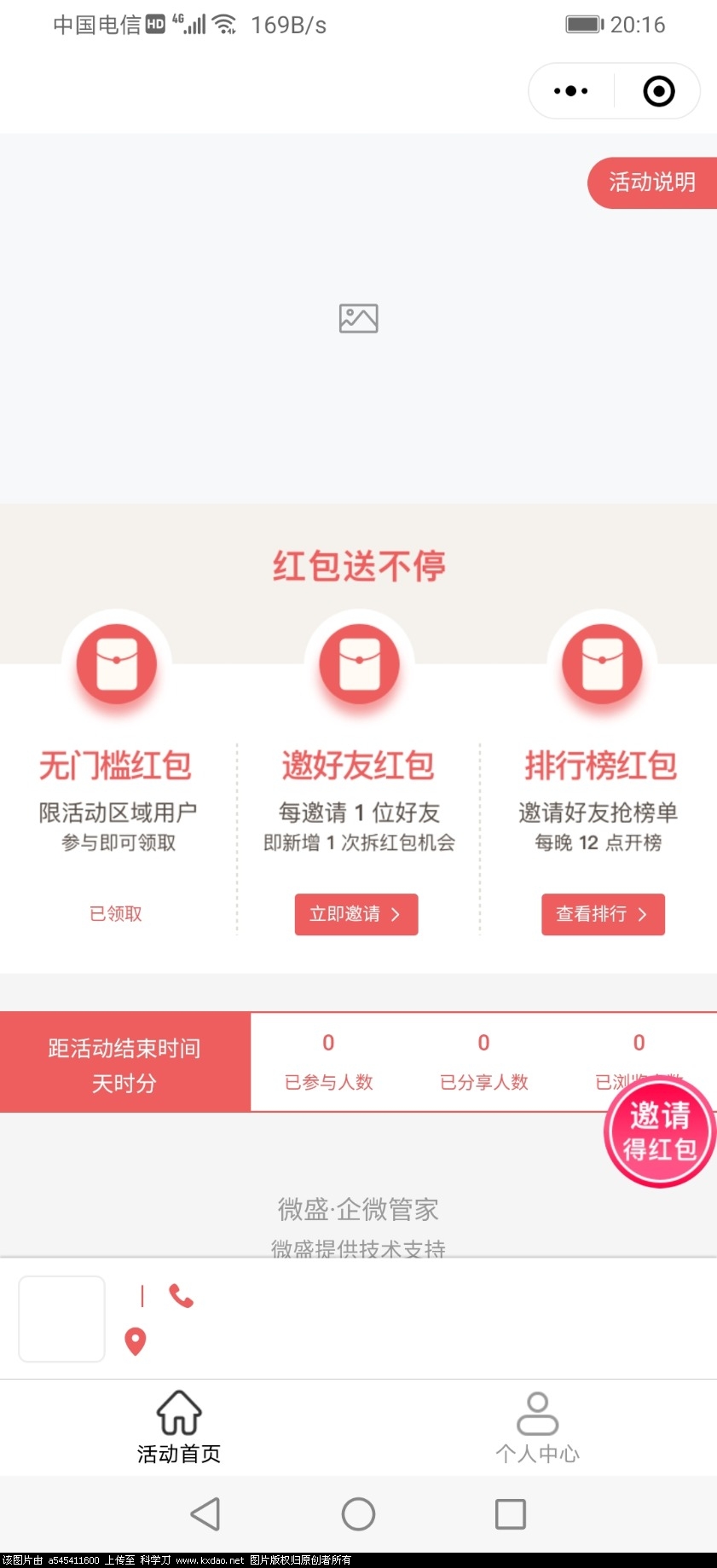Tap the 立即邀请 invite button
Image resolution: width=717 pixels, height=1568 pixels.
pyautogui.click(x=356, y=914)
